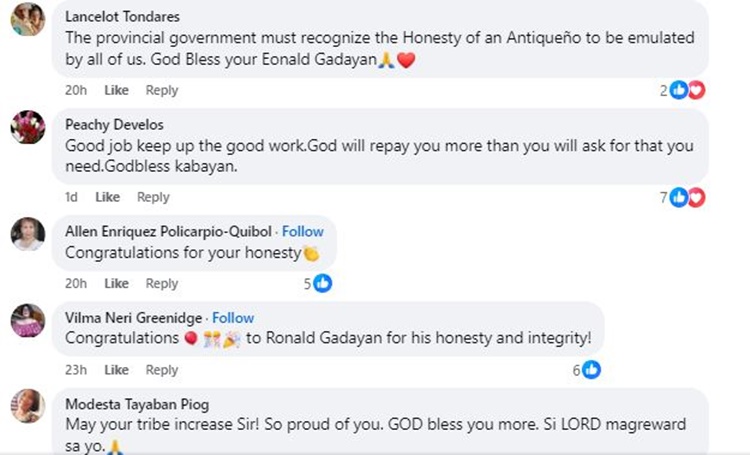750x455 pixels.
Task: Open Lancelot Tondares's profile picture
Action: tap(28, 19)
